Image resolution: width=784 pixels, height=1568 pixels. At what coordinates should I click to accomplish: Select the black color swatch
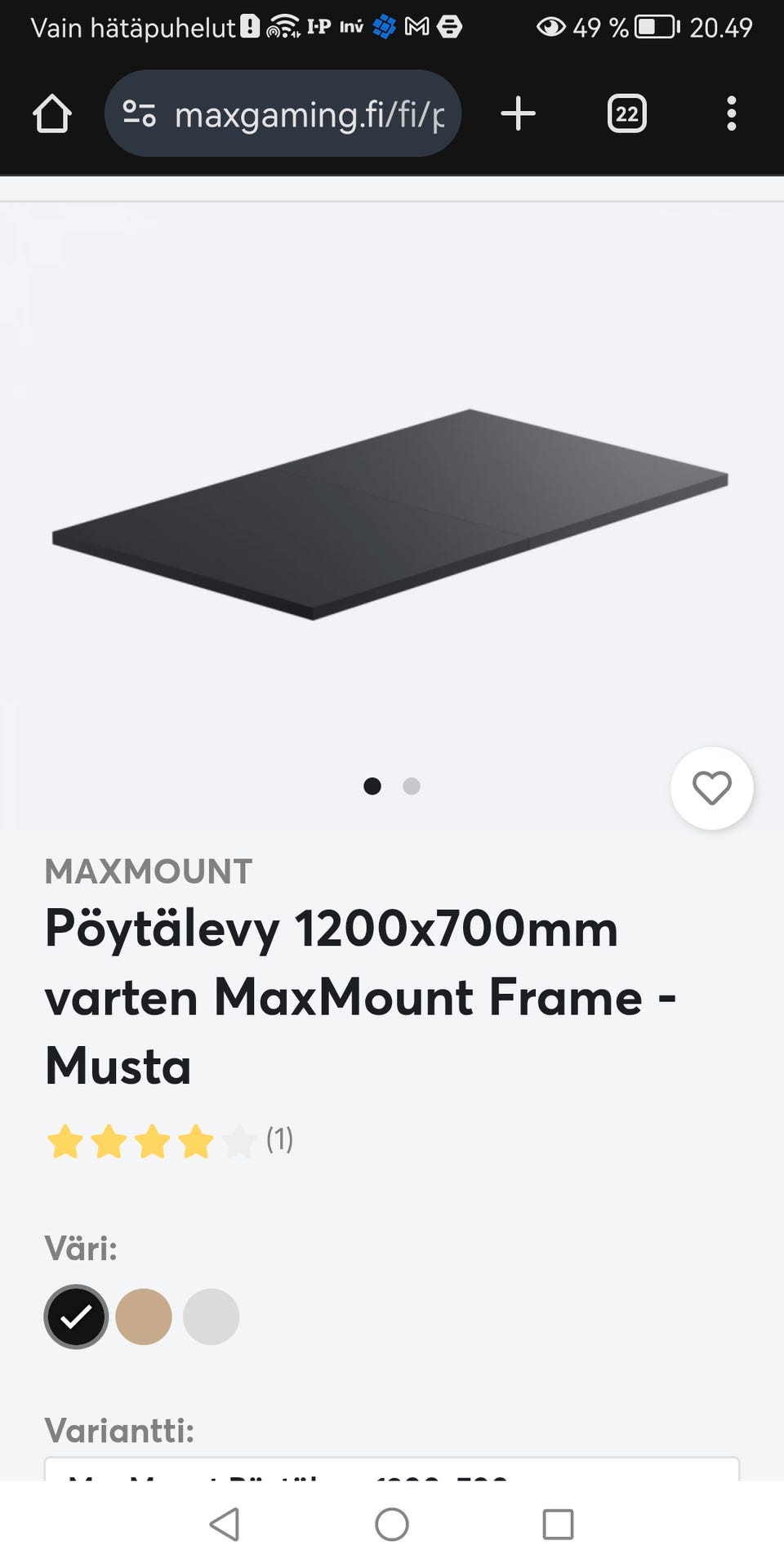[x=76, y=1316]
